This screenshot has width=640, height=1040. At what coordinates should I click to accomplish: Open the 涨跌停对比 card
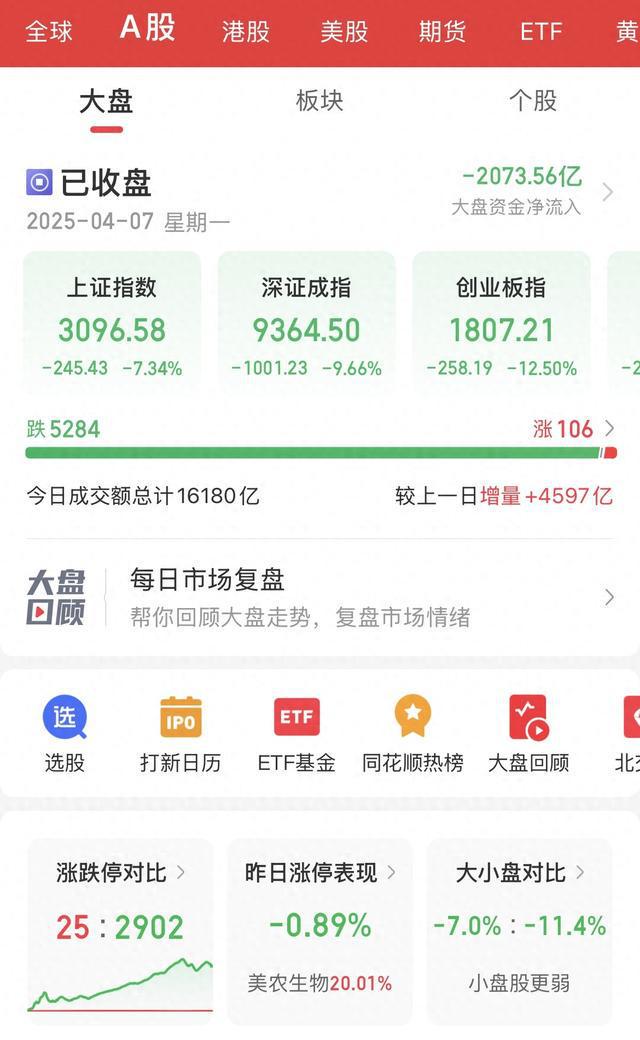click(x=120, y=931)
